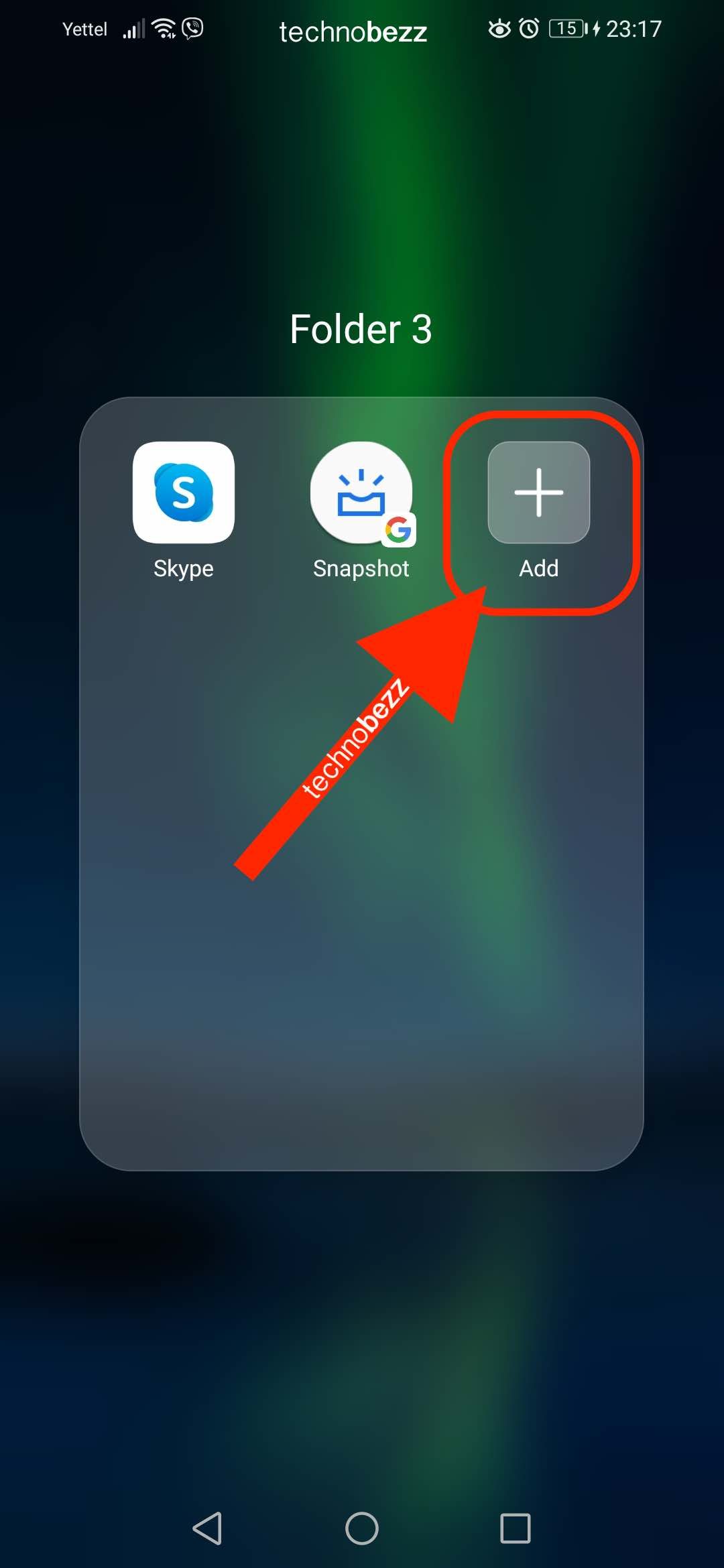The width and height of the screenshot is (724, 1568).
Task: Return to the home screen
Action: (x=362, y=1528)
